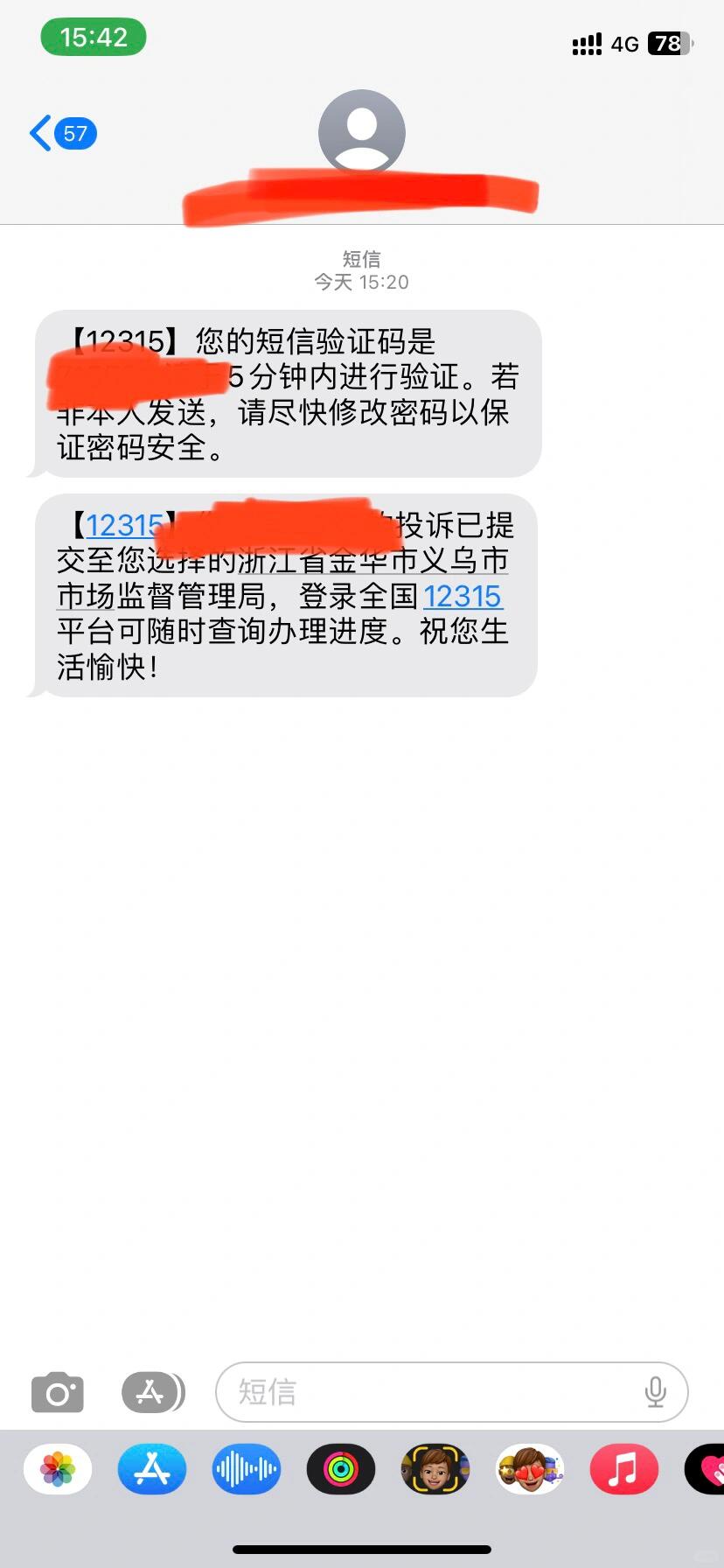Image resolution: width=724 pixels, height=1568 pixels.
Task: Open the Memoji stickers app
Action: 530,1469
